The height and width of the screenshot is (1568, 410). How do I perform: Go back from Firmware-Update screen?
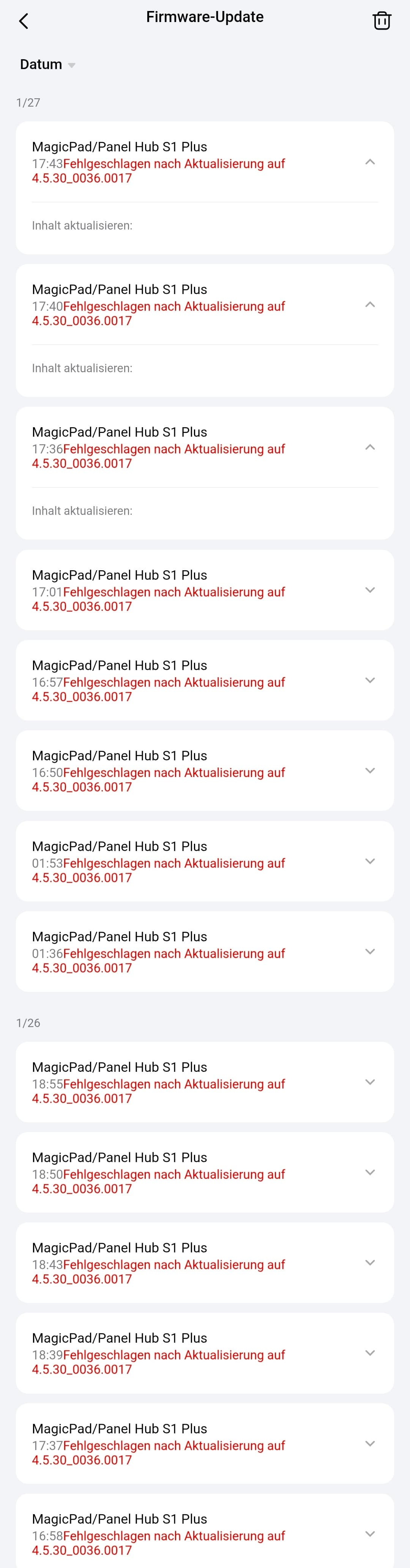pyautogui.click(x=24, y=21)
